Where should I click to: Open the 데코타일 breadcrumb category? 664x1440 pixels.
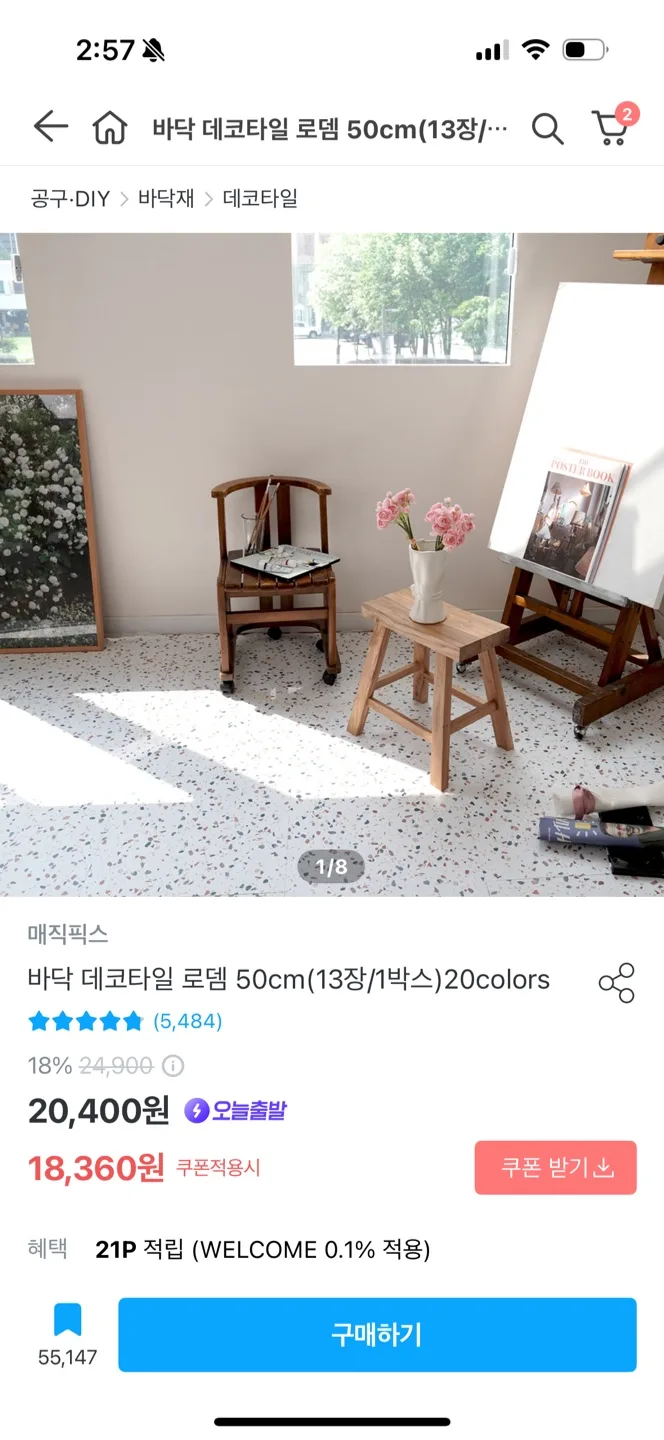[x=260, y=198]
